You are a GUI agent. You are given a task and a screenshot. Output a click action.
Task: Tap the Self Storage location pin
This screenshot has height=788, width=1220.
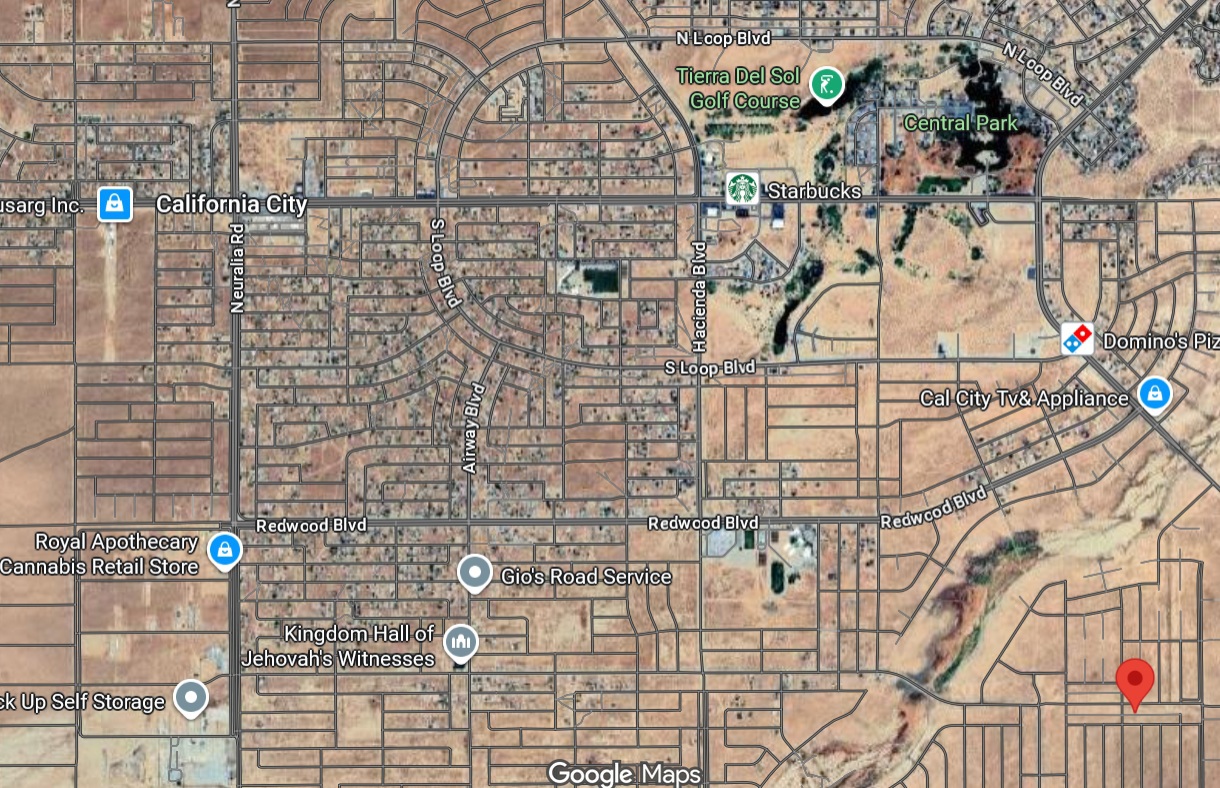pos(191,697)
